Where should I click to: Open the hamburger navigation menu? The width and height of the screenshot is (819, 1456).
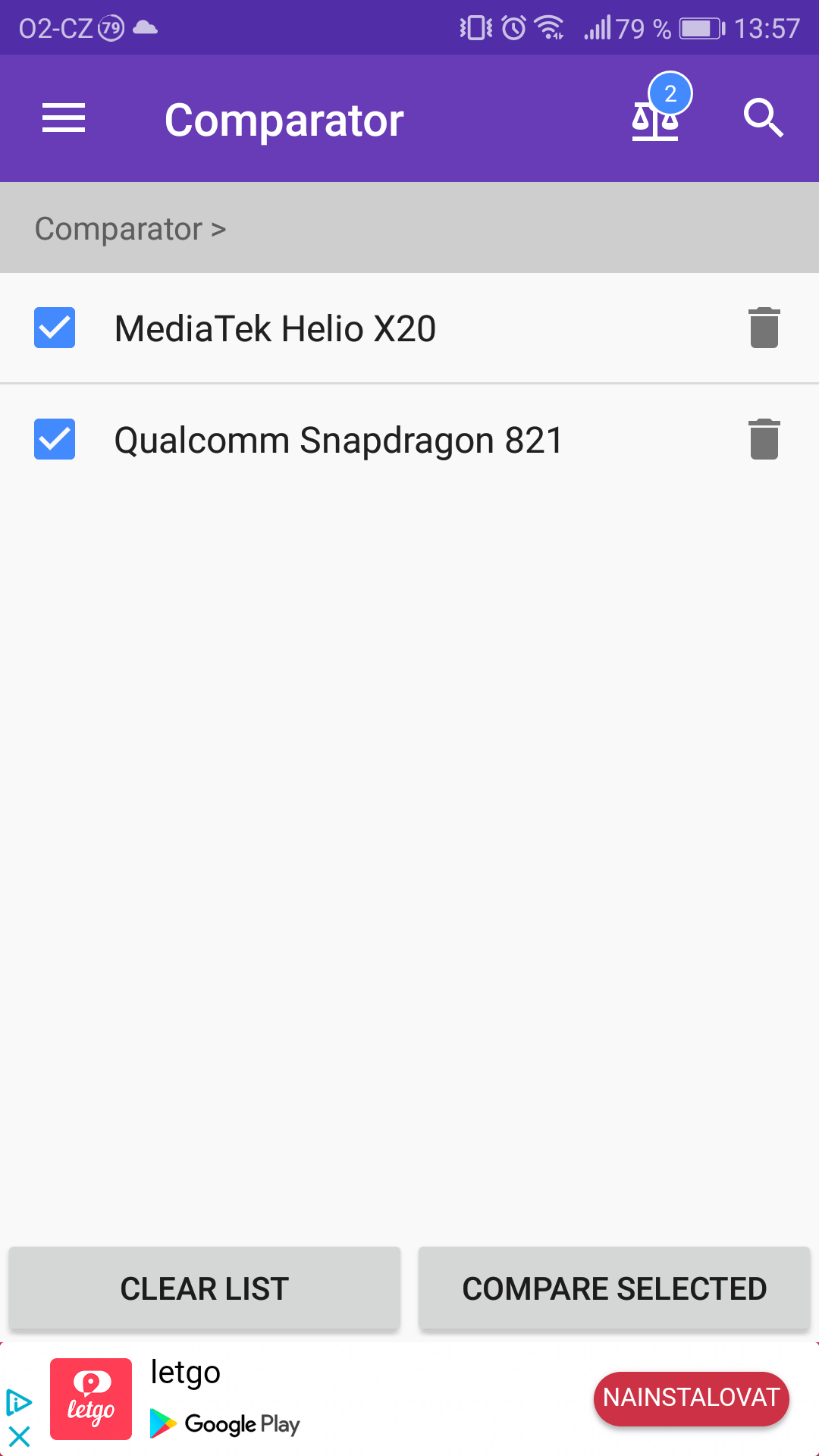pos(64,118)
